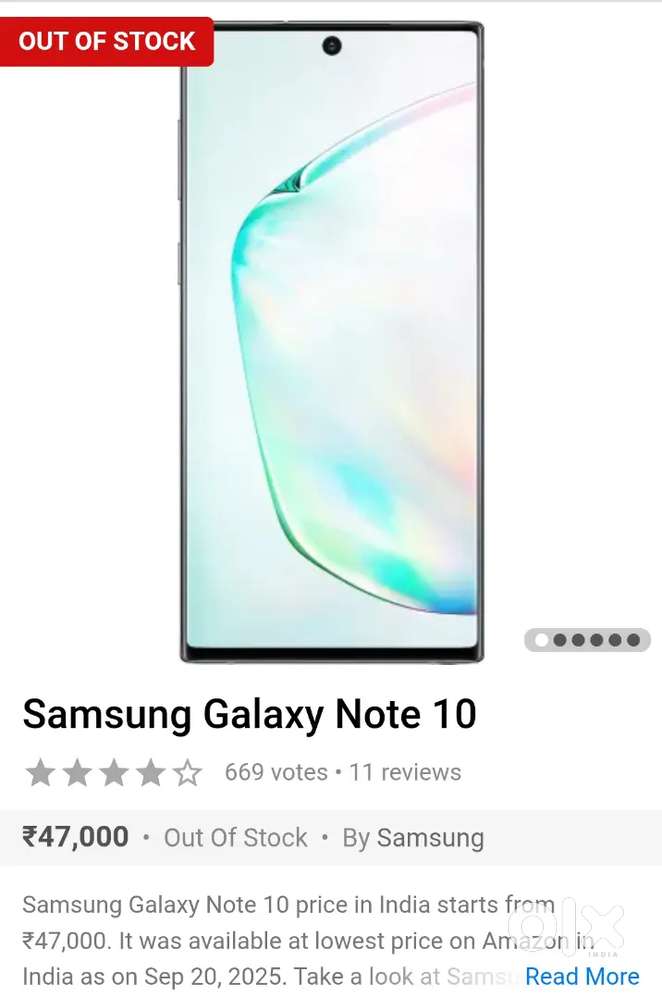The width and height of the screenshot is (662, 999).
Task: Open the Samsung seller link
Action: [430, 837]
